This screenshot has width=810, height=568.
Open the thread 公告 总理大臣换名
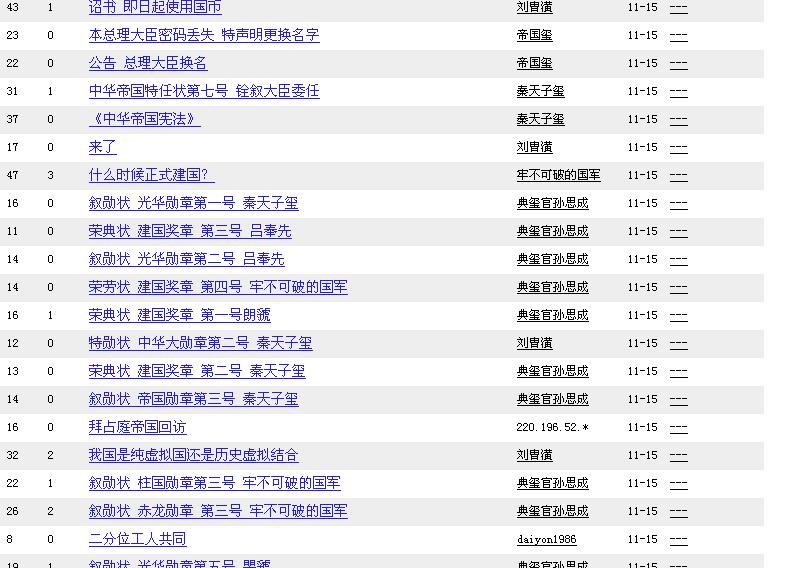pyautogui.click(x=148, y=63)
